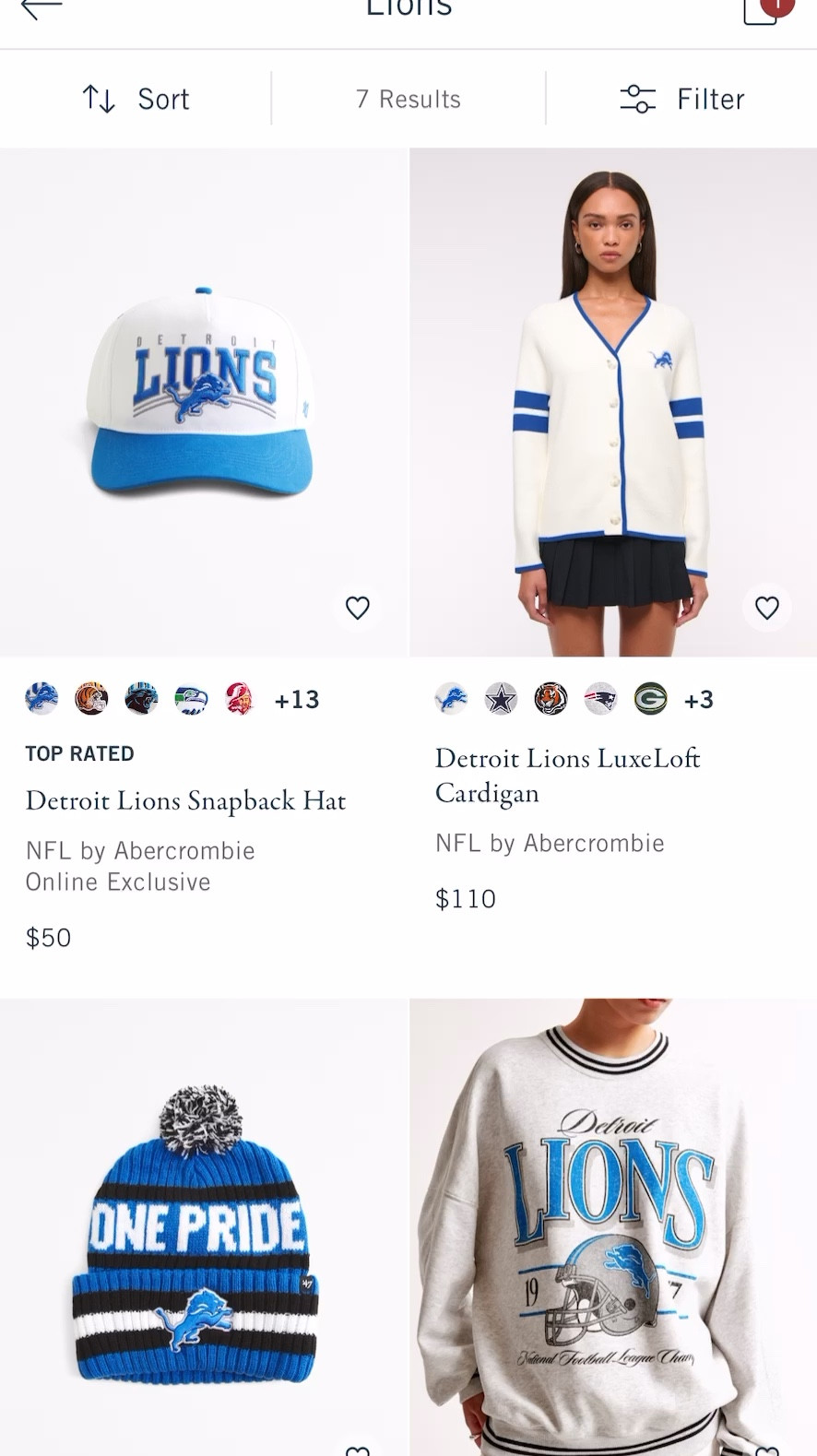Image resolution: width=817 pixels, height=1456 pixels.
Task: Select the Cowboys logo variant on the cardigan
Action: [502, 699]
